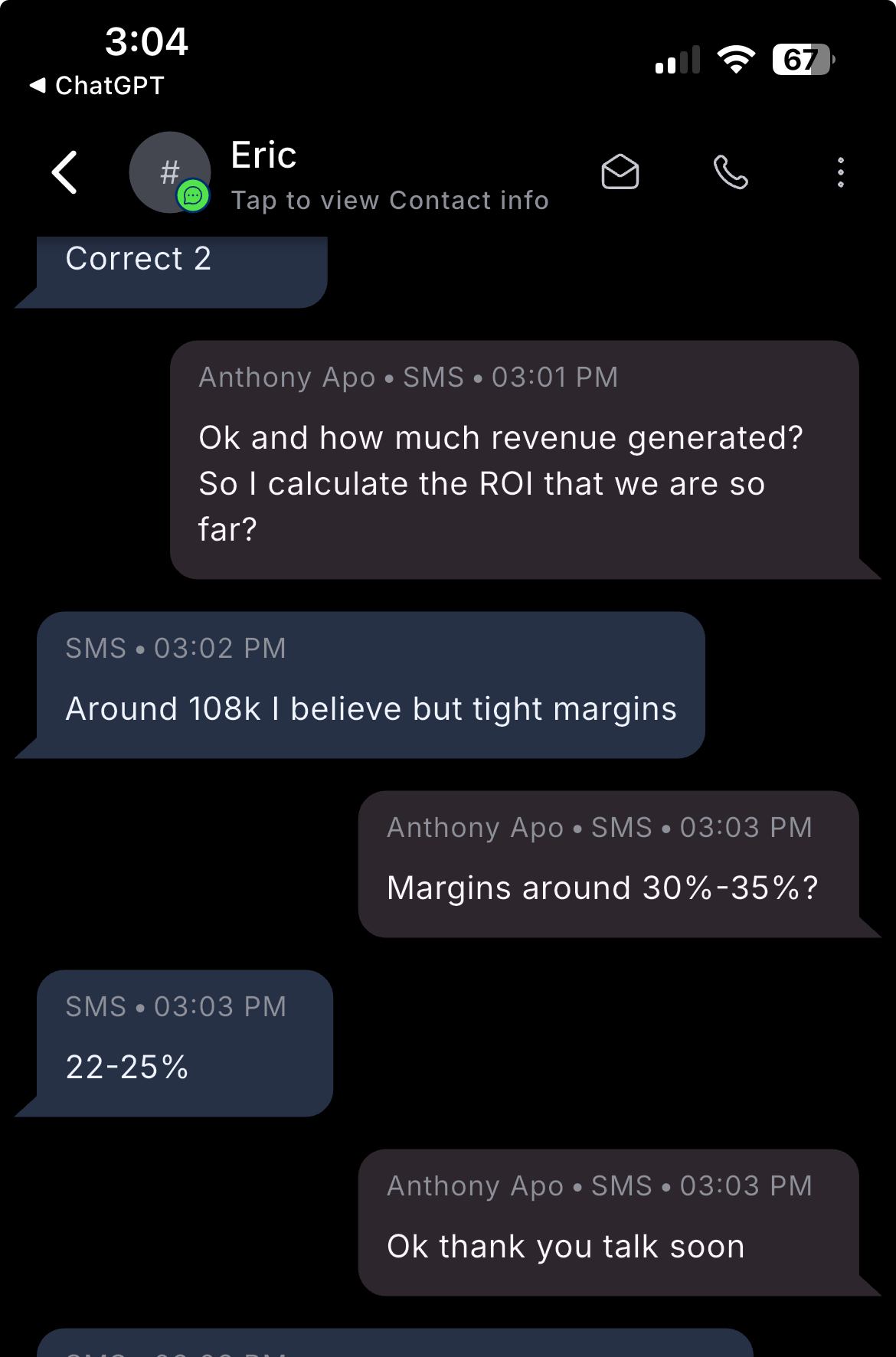Call Eric using the phone icon
The width and height of the screenshot is (896, 1357).
click(x=730, y=172)
